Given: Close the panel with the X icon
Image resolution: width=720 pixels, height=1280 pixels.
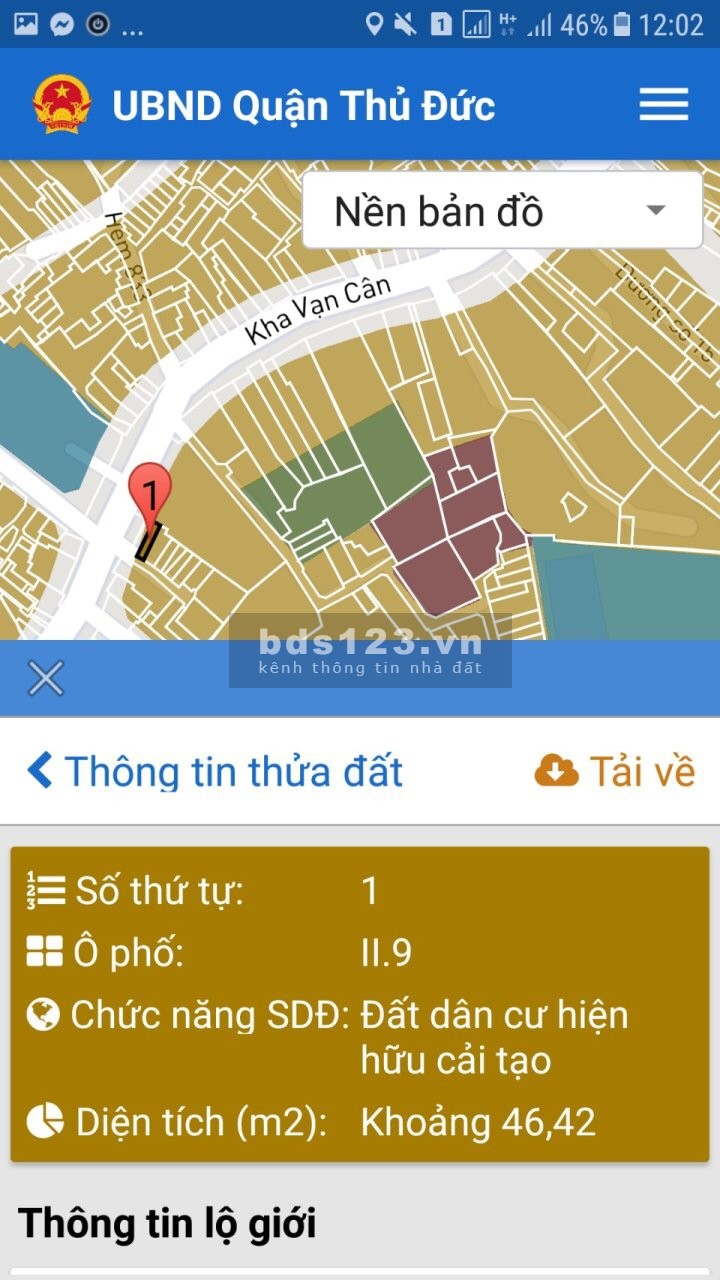Looking at the screenshot, I should (x=46, y=678).
